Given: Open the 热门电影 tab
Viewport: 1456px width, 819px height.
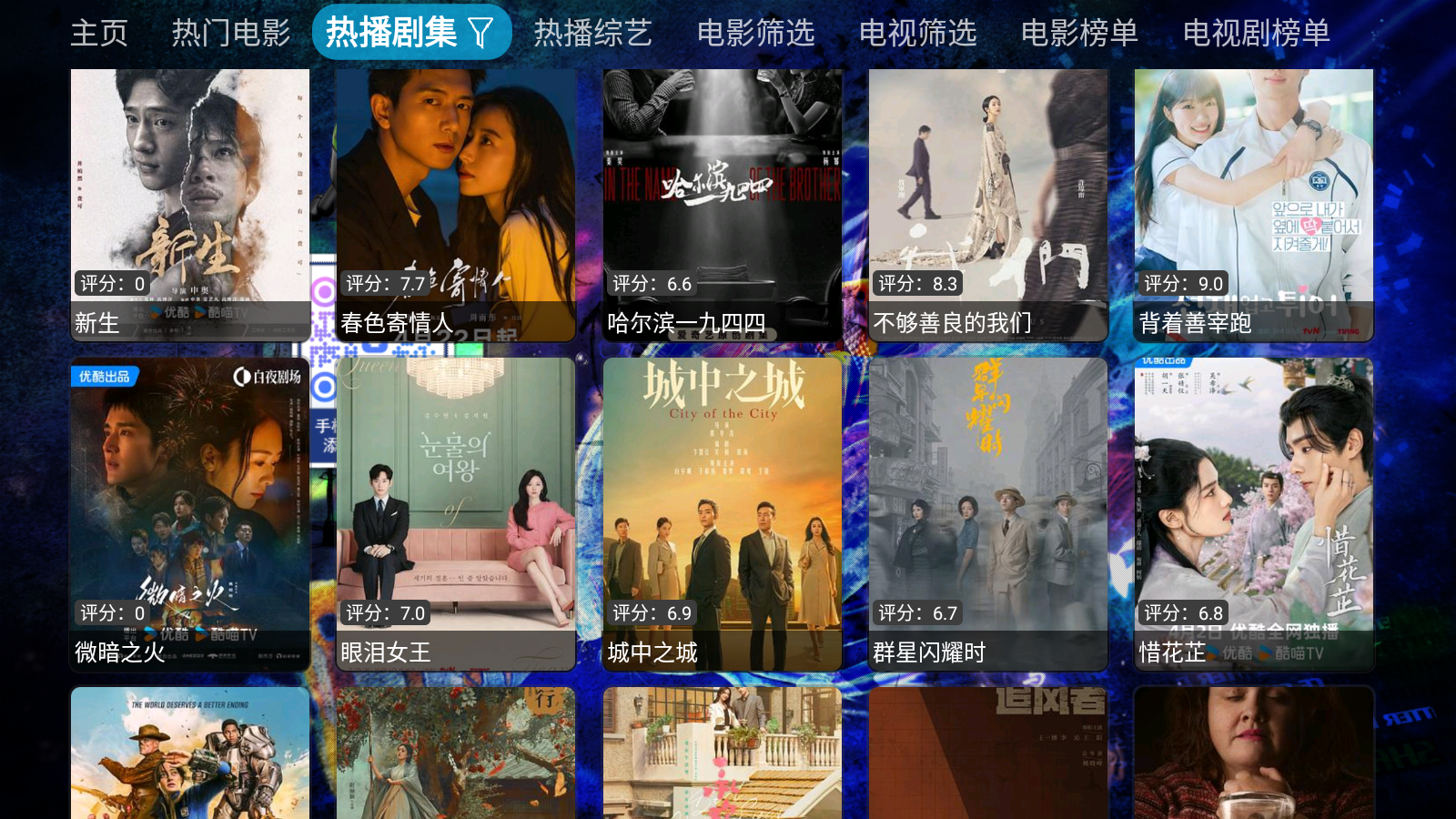Looking at the screenshot, I should (231, 33).
